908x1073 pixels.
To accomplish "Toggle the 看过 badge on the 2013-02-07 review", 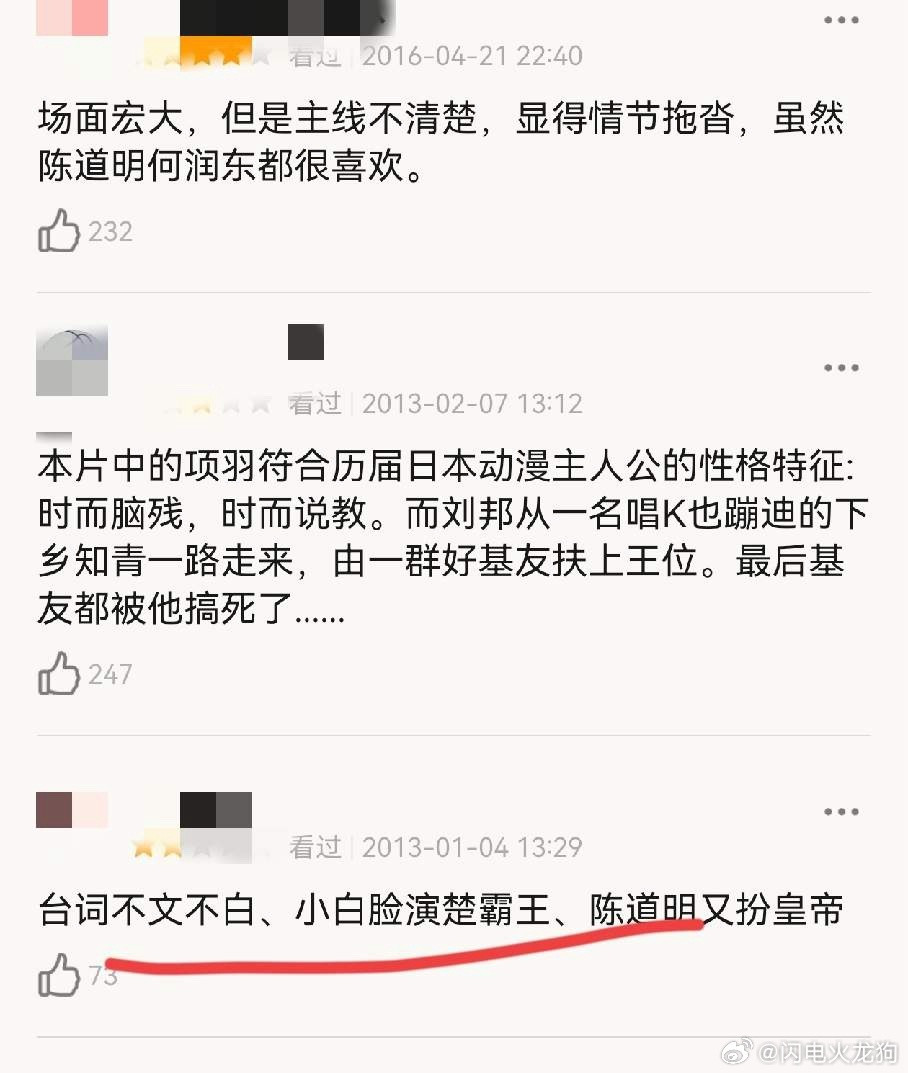I will 317,403.
